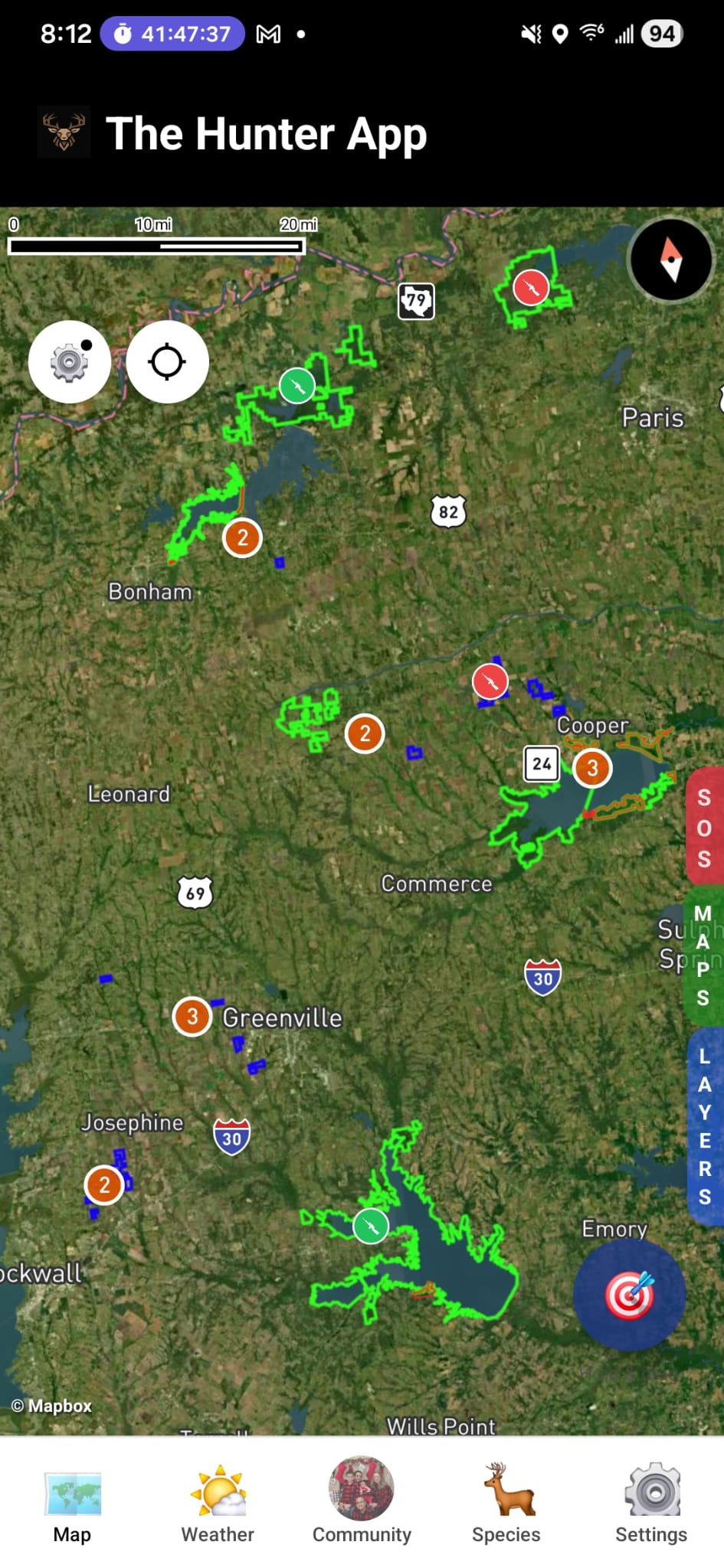Screen dimensions: 724x1568
Task: Open the red marker northwest of Cooper
Action: [490, 681]
